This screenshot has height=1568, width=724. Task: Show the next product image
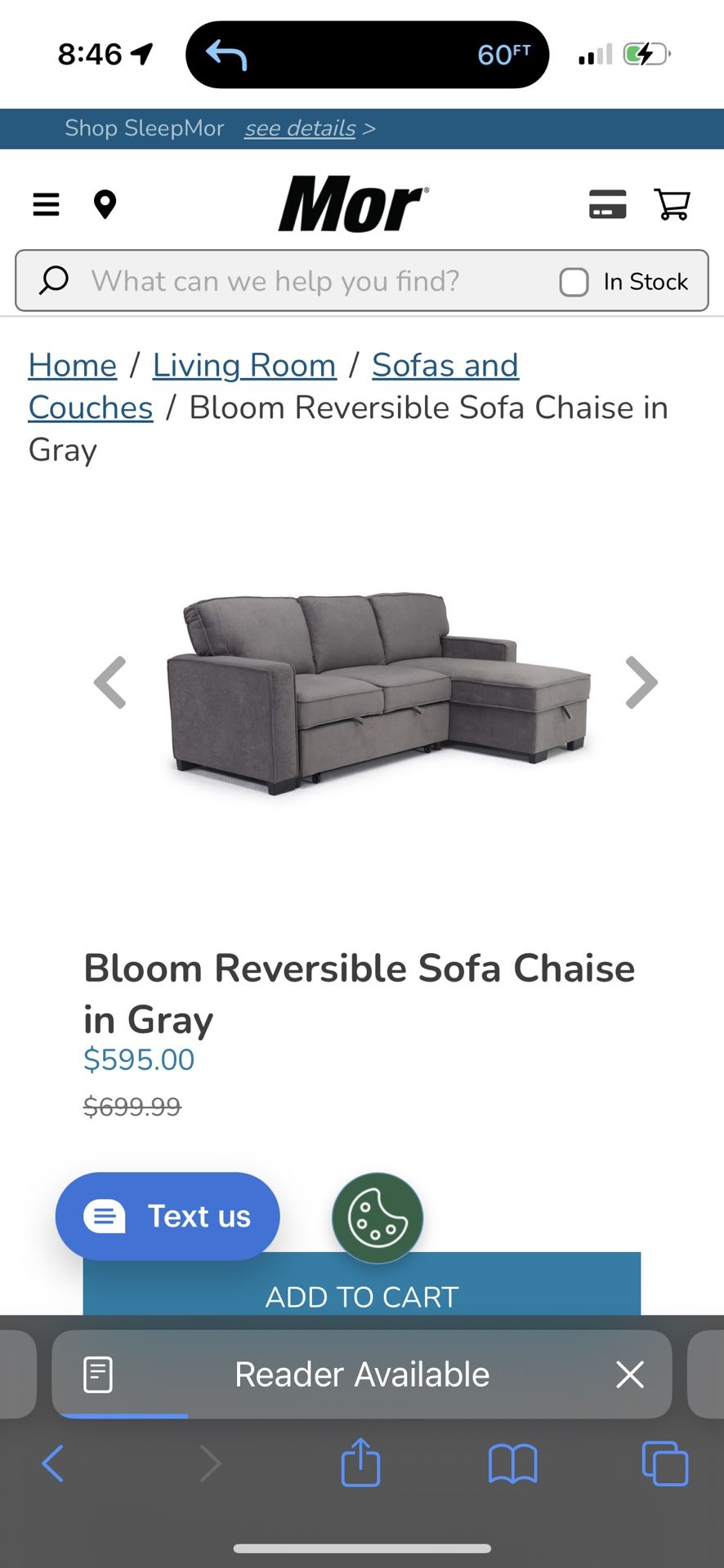tap(641, 682)
